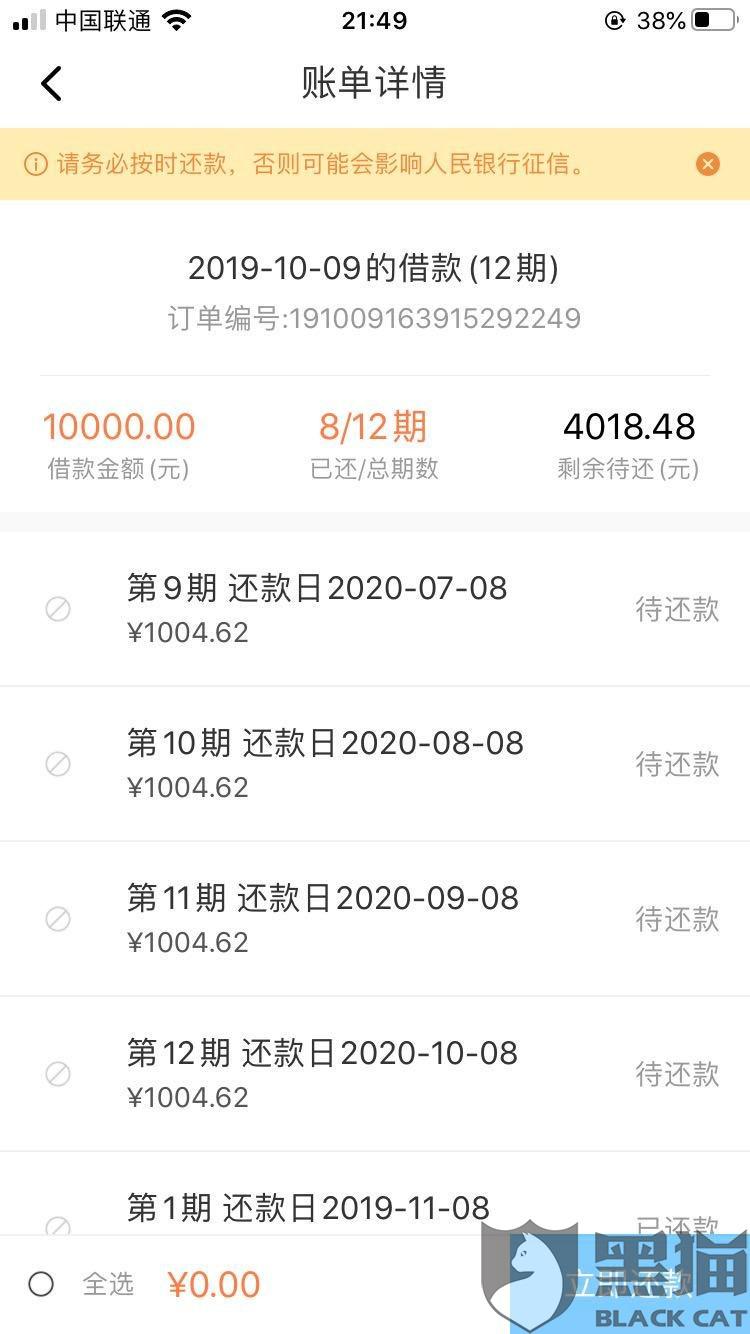
Task: Check the 全选 select-all option
Action: click(41, 1284)
